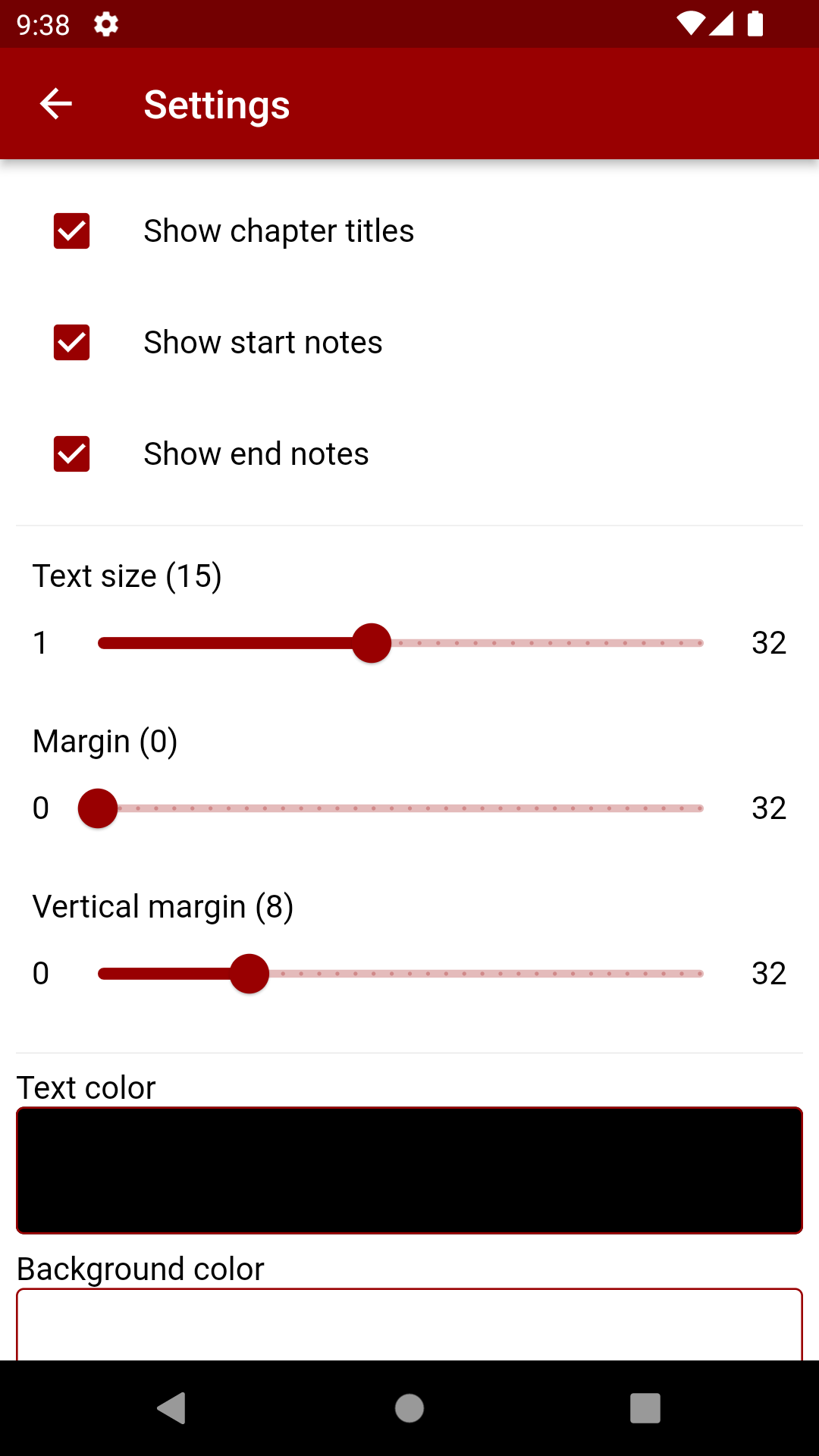Uncheck Show chapter titles
Viewport: 819px width, 1456px height.
pos(71,231)
